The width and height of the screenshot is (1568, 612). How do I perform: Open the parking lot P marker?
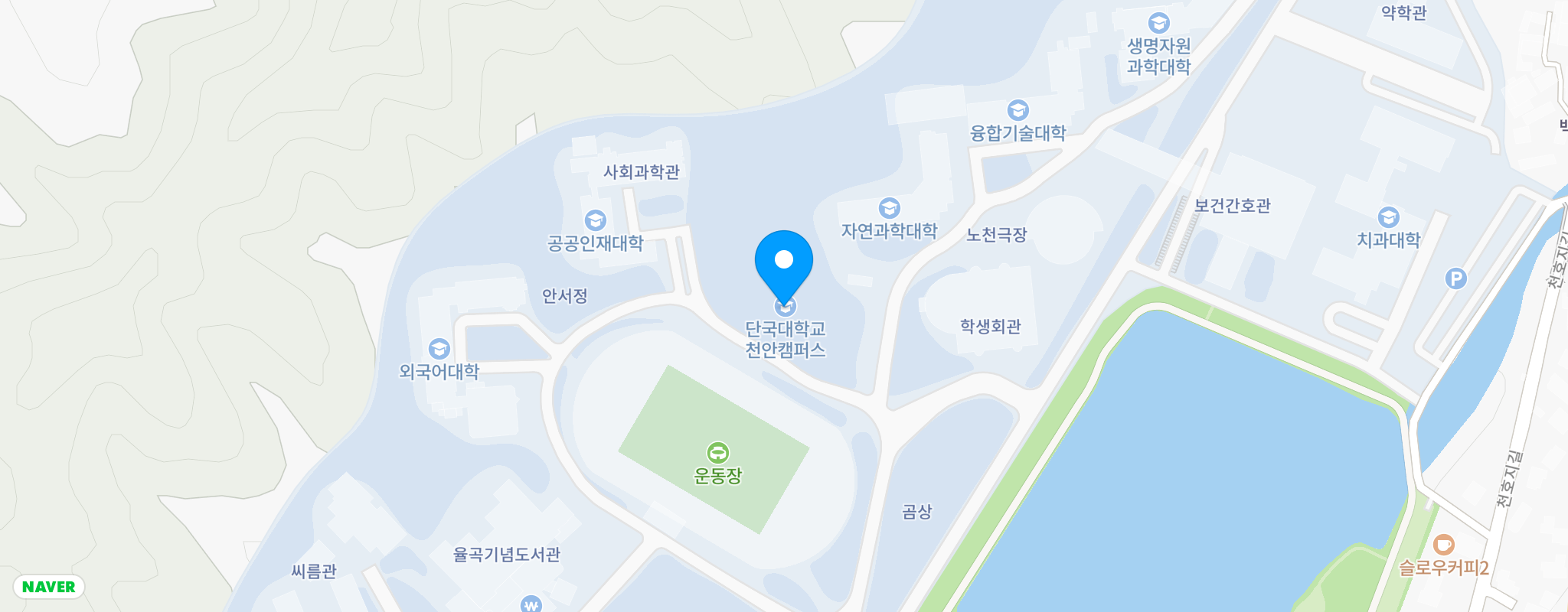1455,278
